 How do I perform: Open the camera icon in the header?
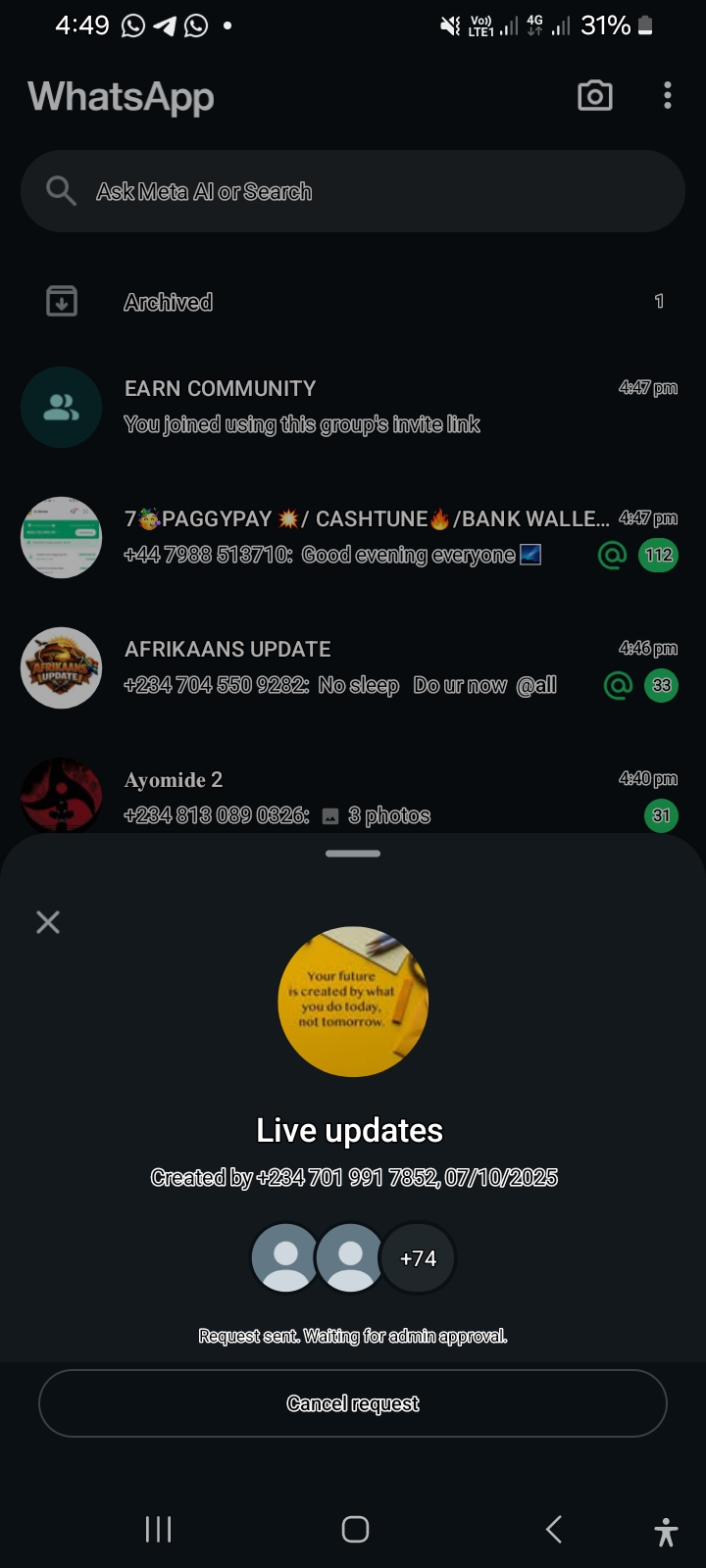(595, 96)
